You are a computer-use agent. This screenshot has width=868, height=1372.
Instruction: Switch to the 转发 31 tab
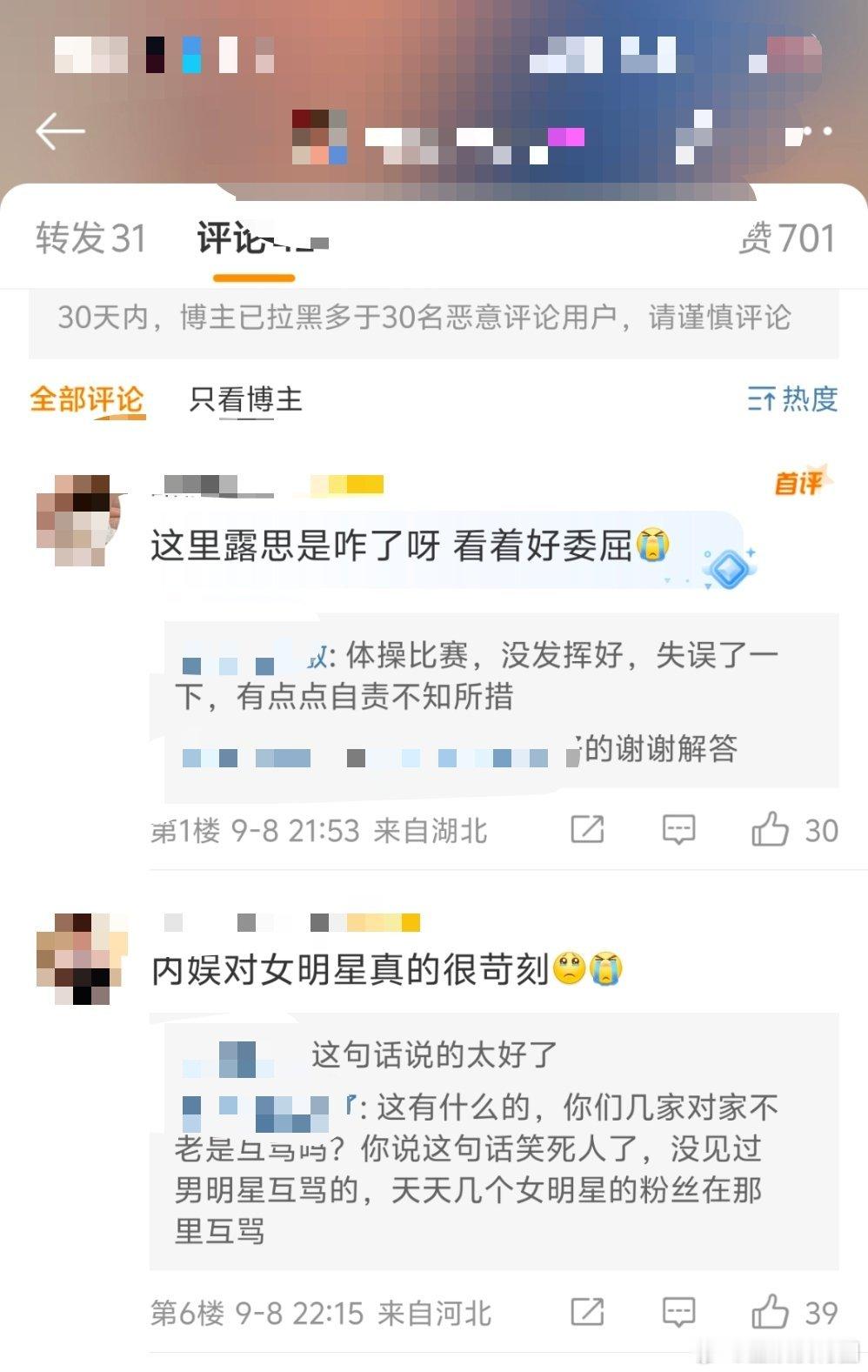pyautogui.click(x=90, y=238)
